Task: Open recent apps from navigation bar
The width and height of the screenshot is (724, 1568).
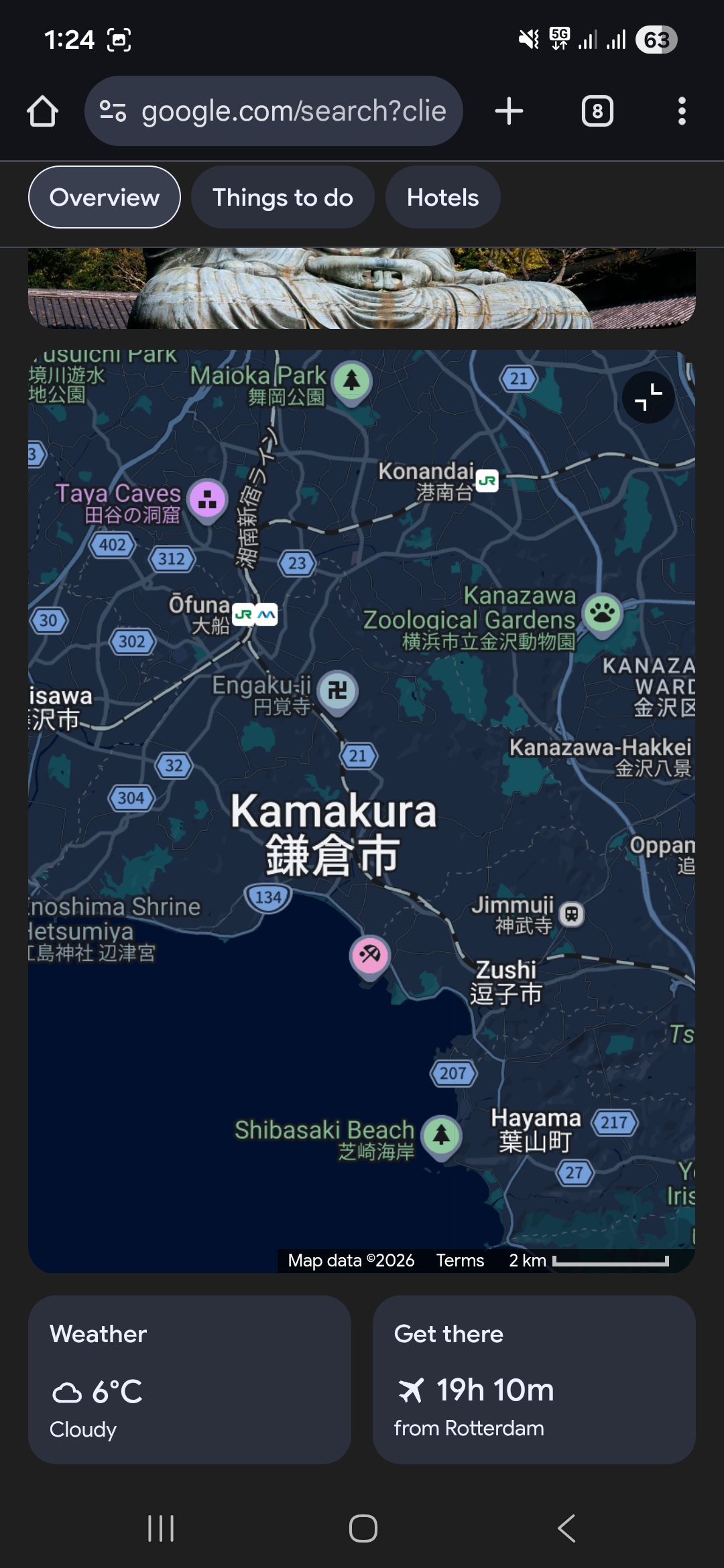Action: click(161, 1528)
